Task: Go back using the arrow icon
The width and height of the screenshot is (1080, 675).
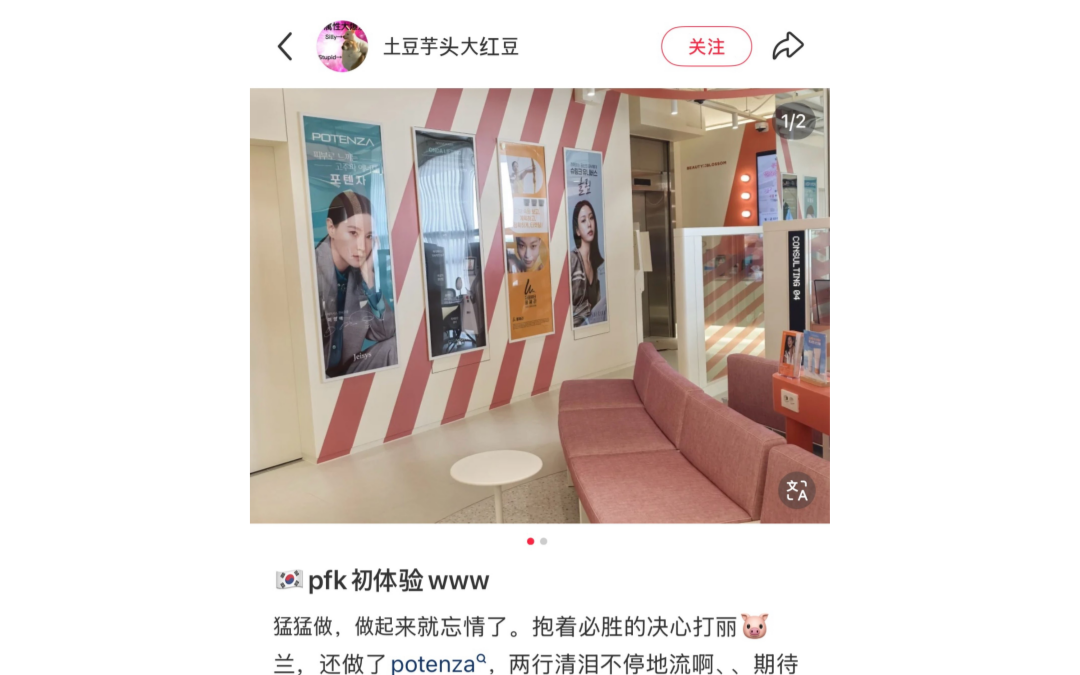Action: (285, 46)
